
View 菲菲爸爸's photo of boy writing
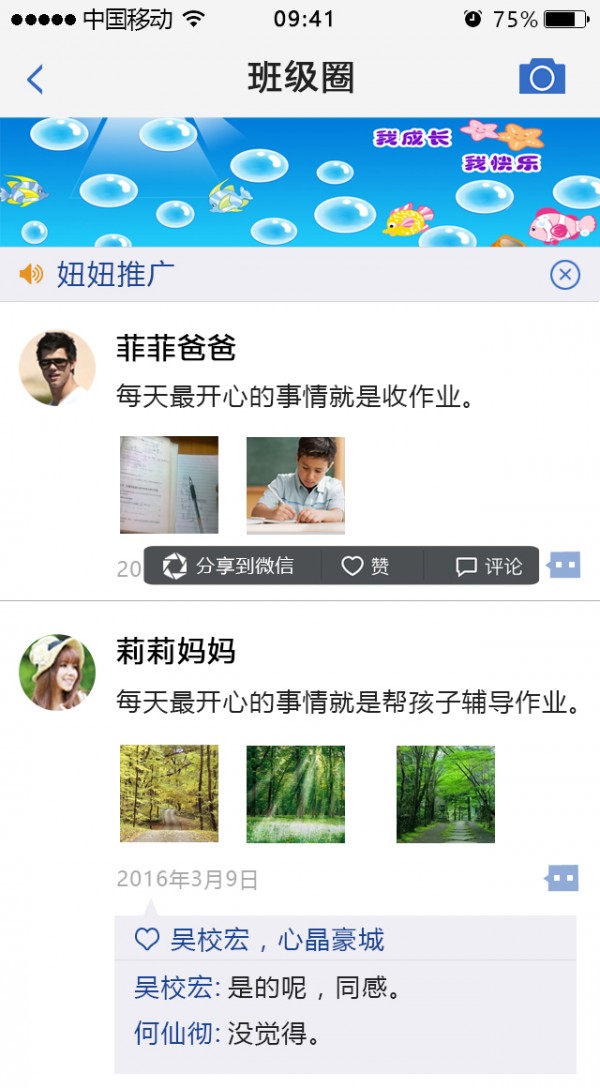pos(296,485)
